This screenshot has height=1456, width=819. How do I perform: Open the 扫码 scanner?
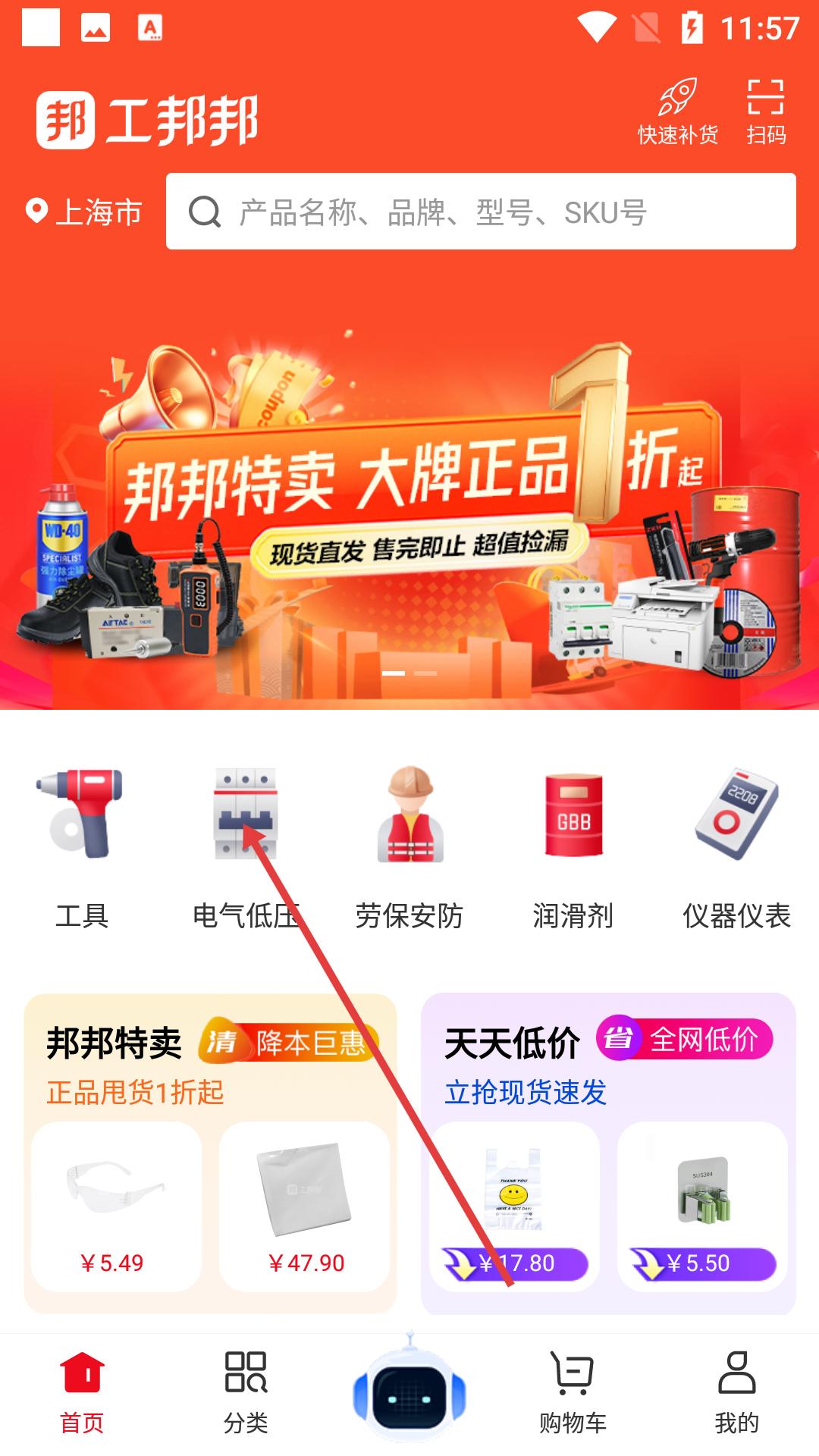click(765, 112)
